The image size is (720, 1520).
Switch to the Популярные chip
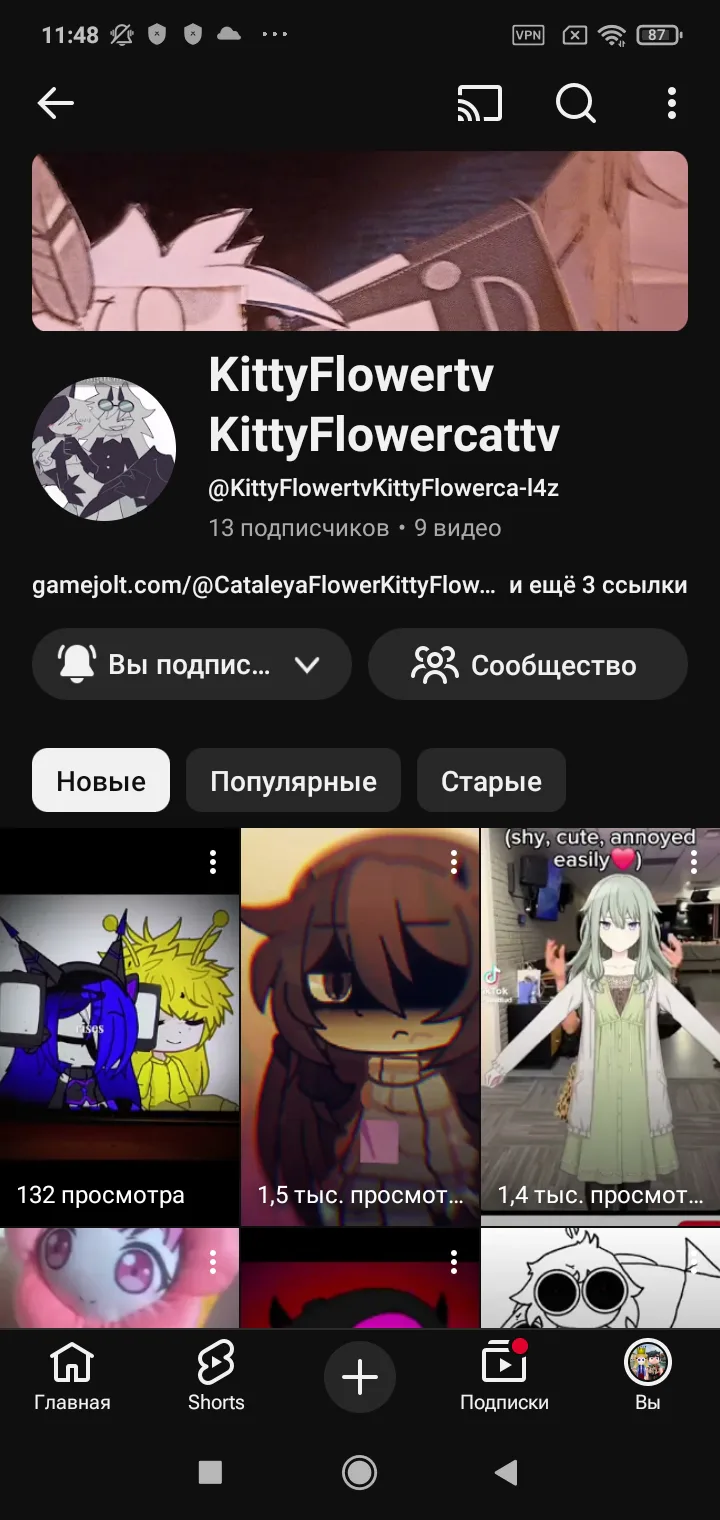(x=293, y=780)
